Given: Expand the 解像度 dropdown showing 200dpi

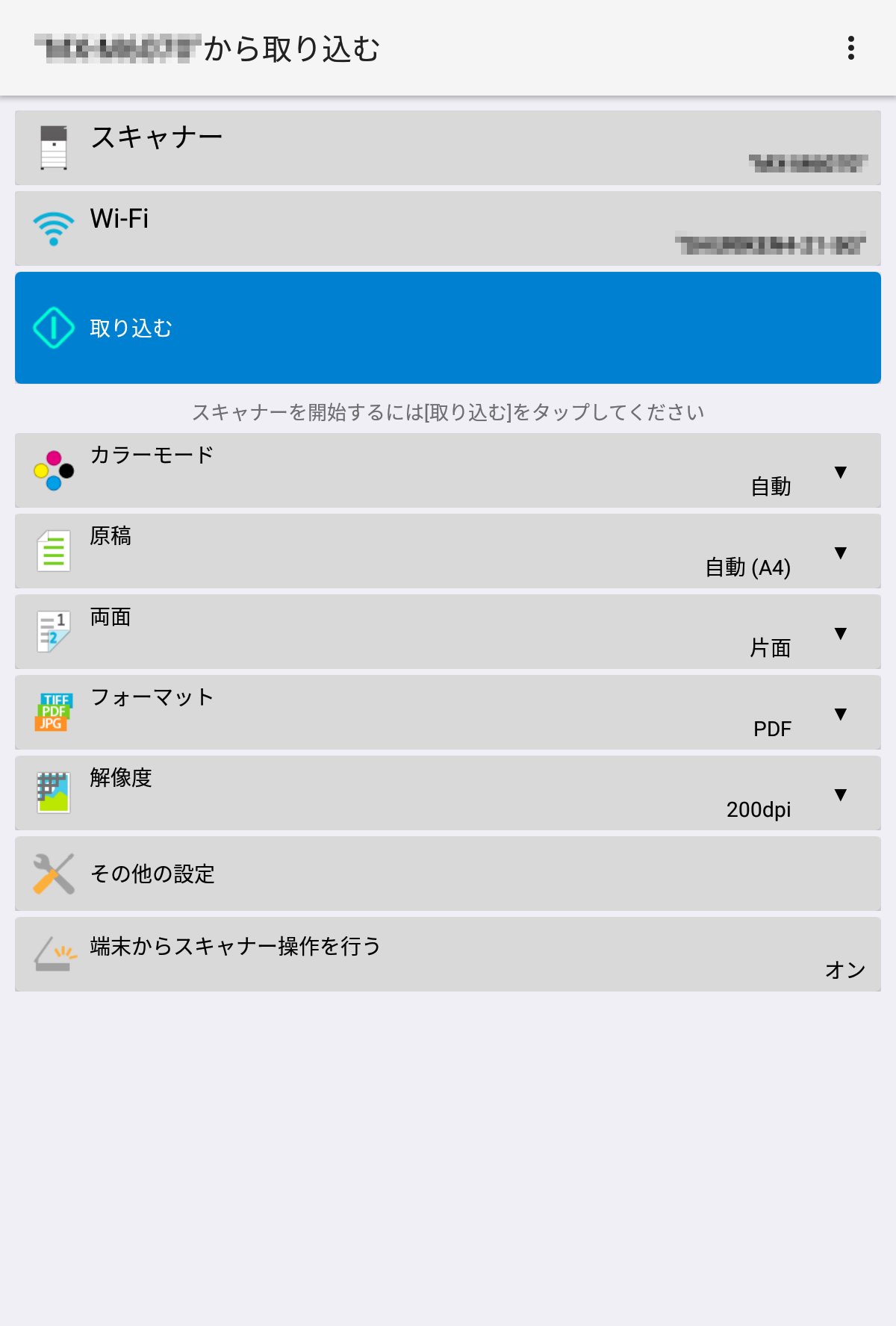Looking at the screenshot, I should pos(841,794).
